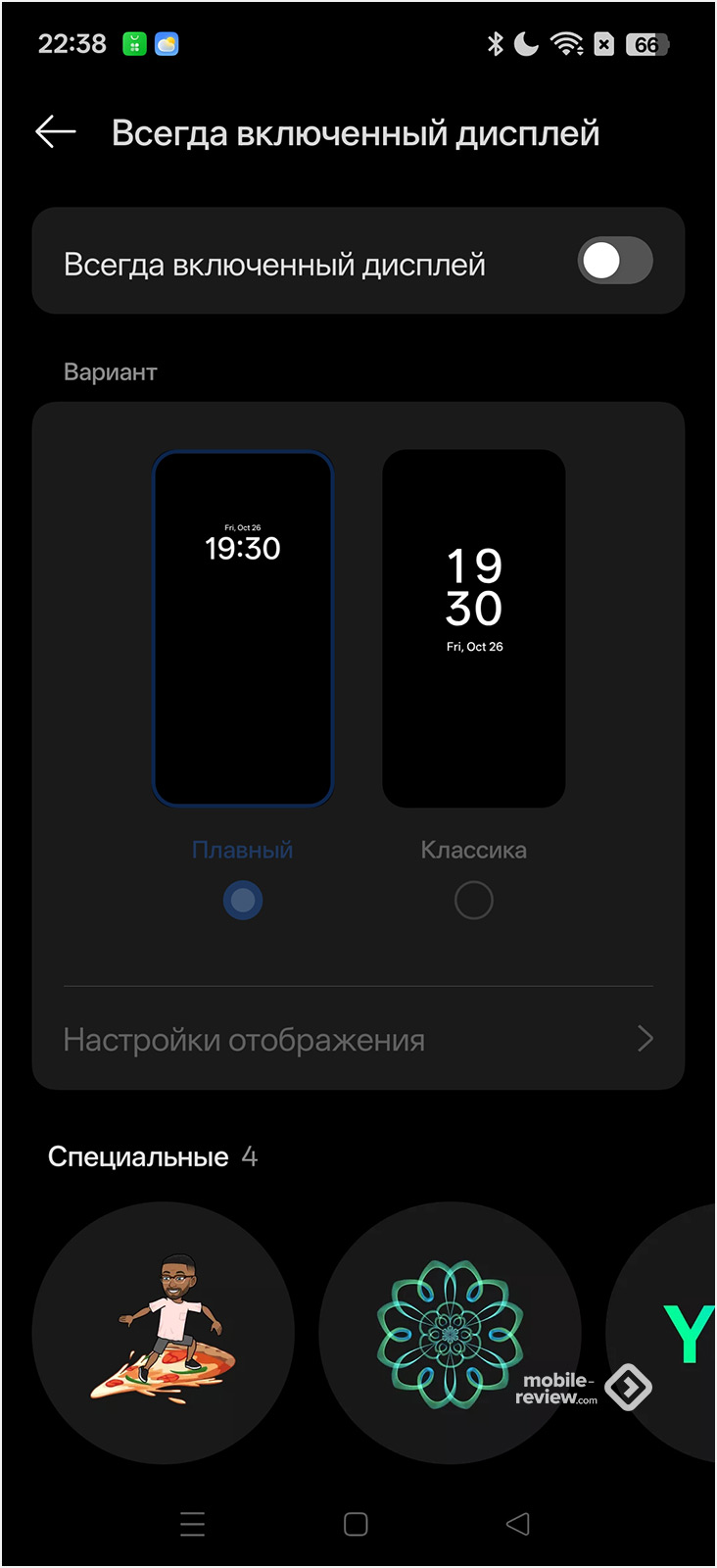
Task: Open the special style with green letter Y
Action: (x=676, y=1332)
